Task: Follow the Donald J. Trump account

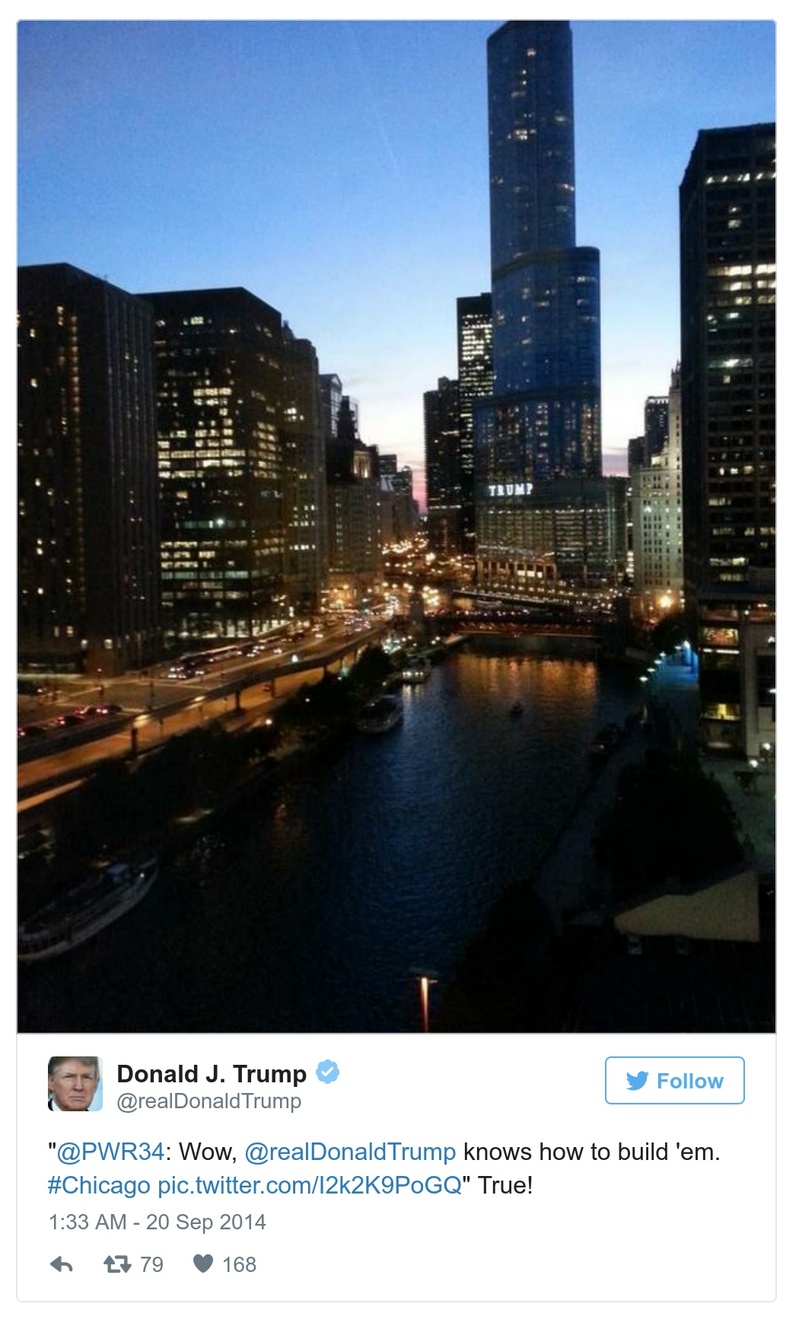Action: point(674,1080)
